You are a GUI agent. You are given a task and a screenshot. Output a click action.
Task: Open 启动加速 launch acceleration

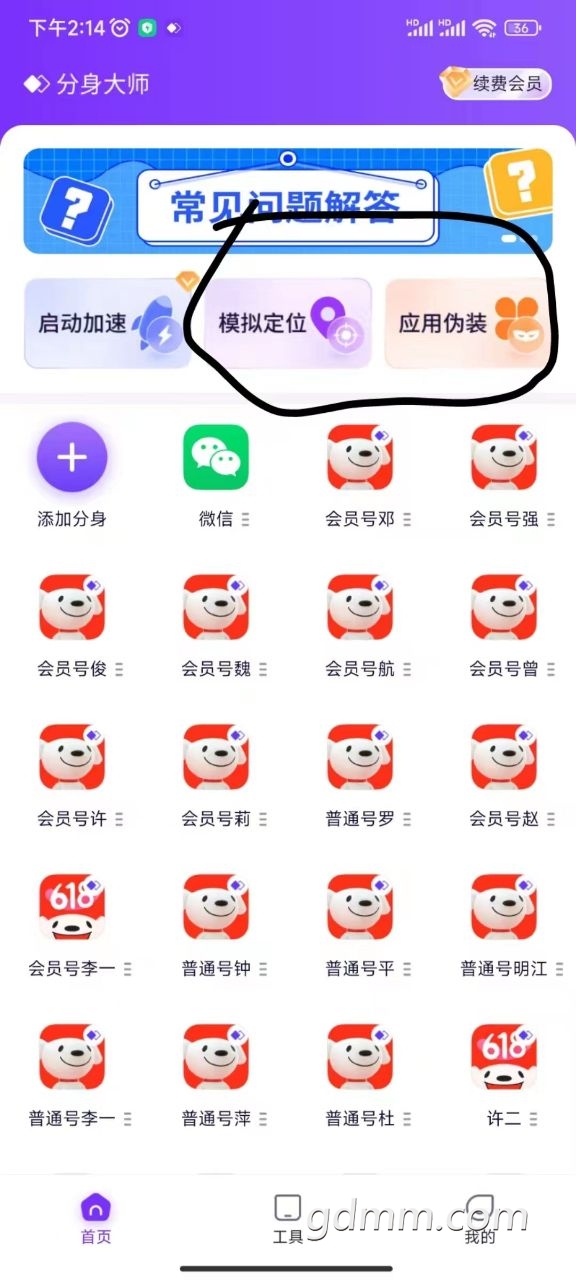[107, 324]
